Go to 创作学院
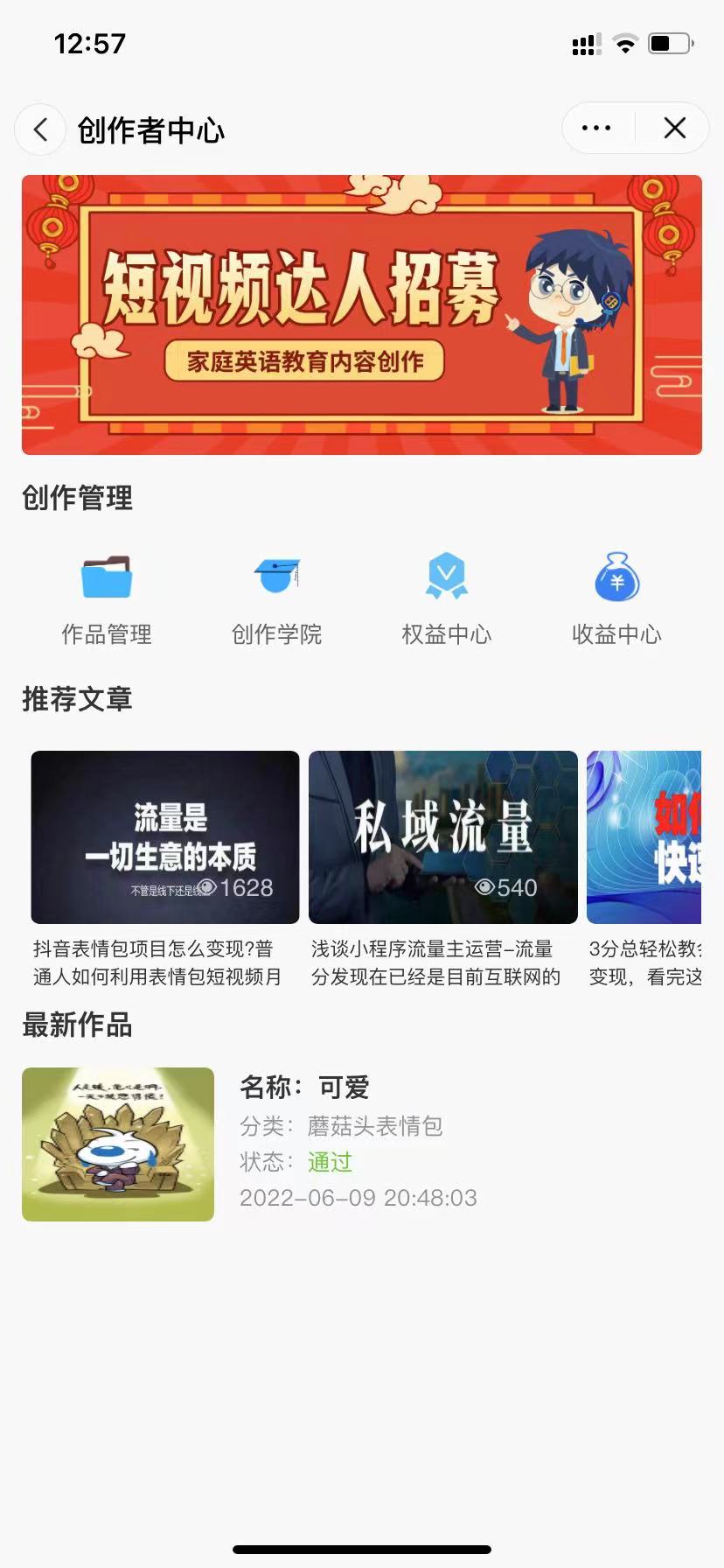This screenshot has width=724, height=1568. point(276,599)
